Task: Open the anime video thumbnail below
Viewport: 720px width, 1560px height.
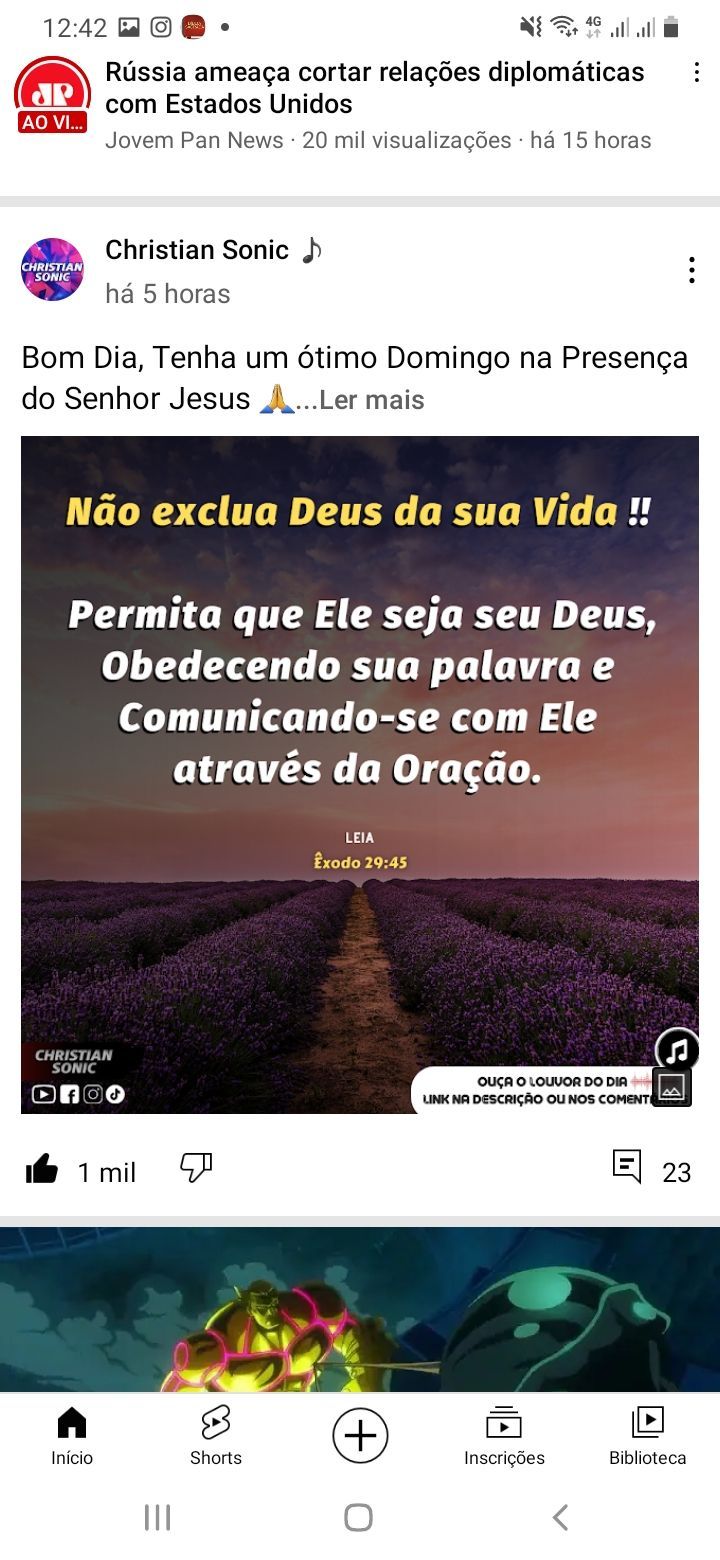Action: coord(360,1310)
